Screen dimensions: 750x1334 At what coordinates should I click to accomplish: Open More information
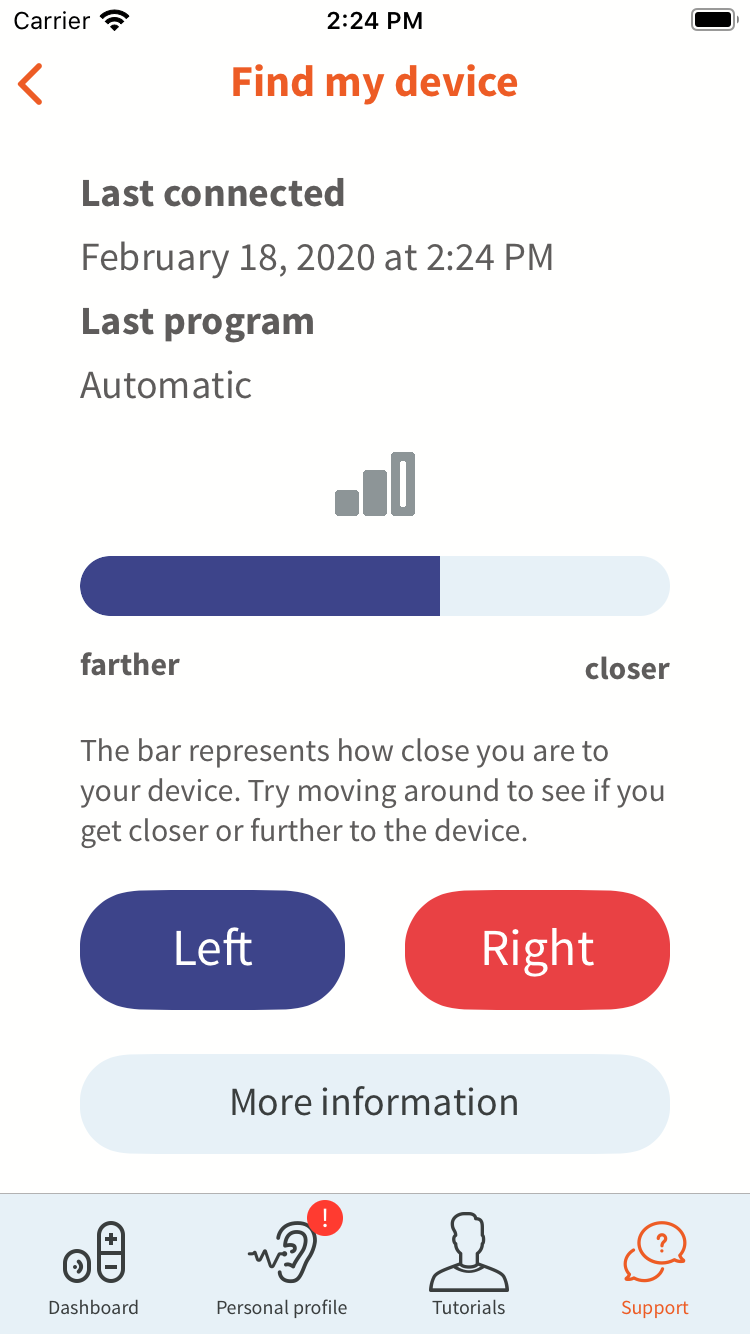click(375, 1103)
